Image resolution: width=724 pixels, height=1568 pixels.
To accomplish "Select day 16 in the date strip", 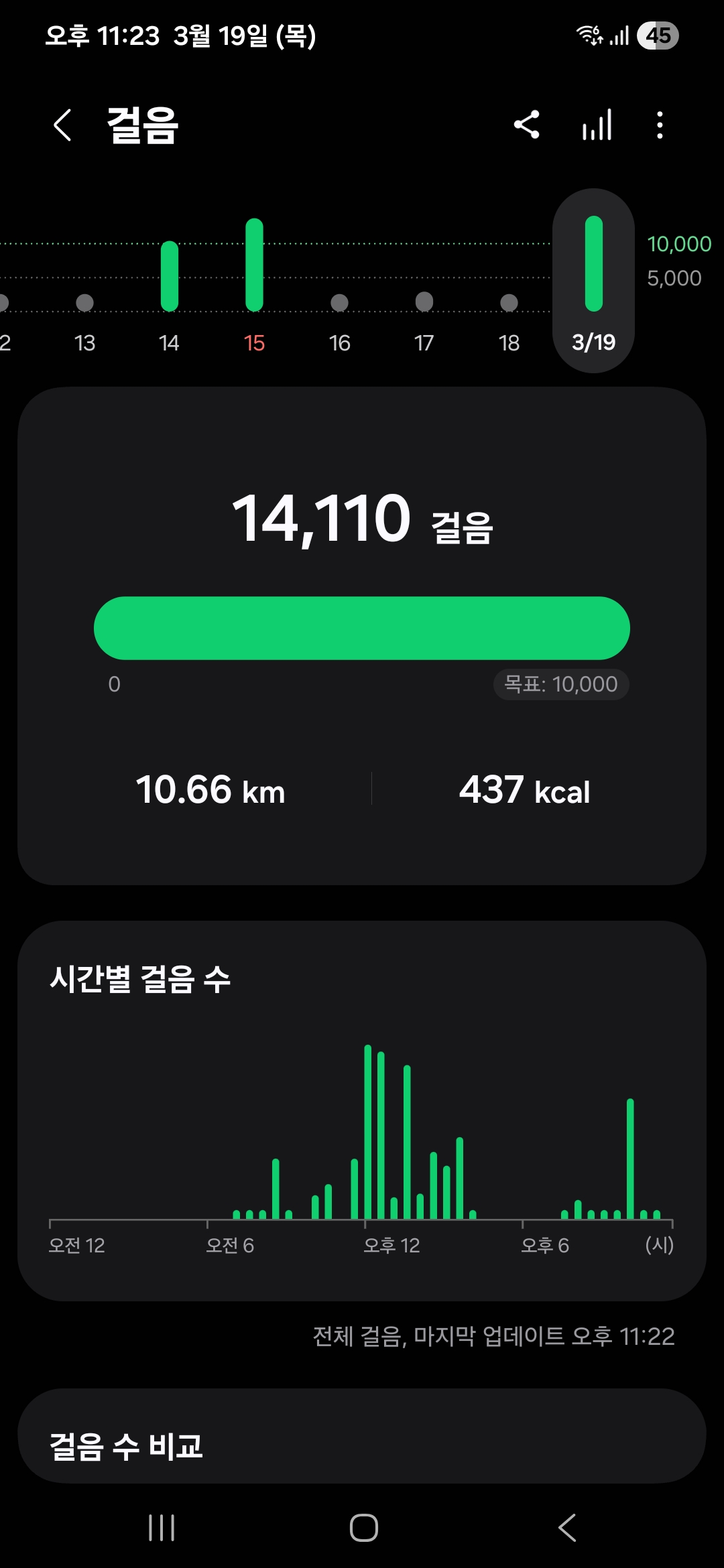I will tap(339, 322).
